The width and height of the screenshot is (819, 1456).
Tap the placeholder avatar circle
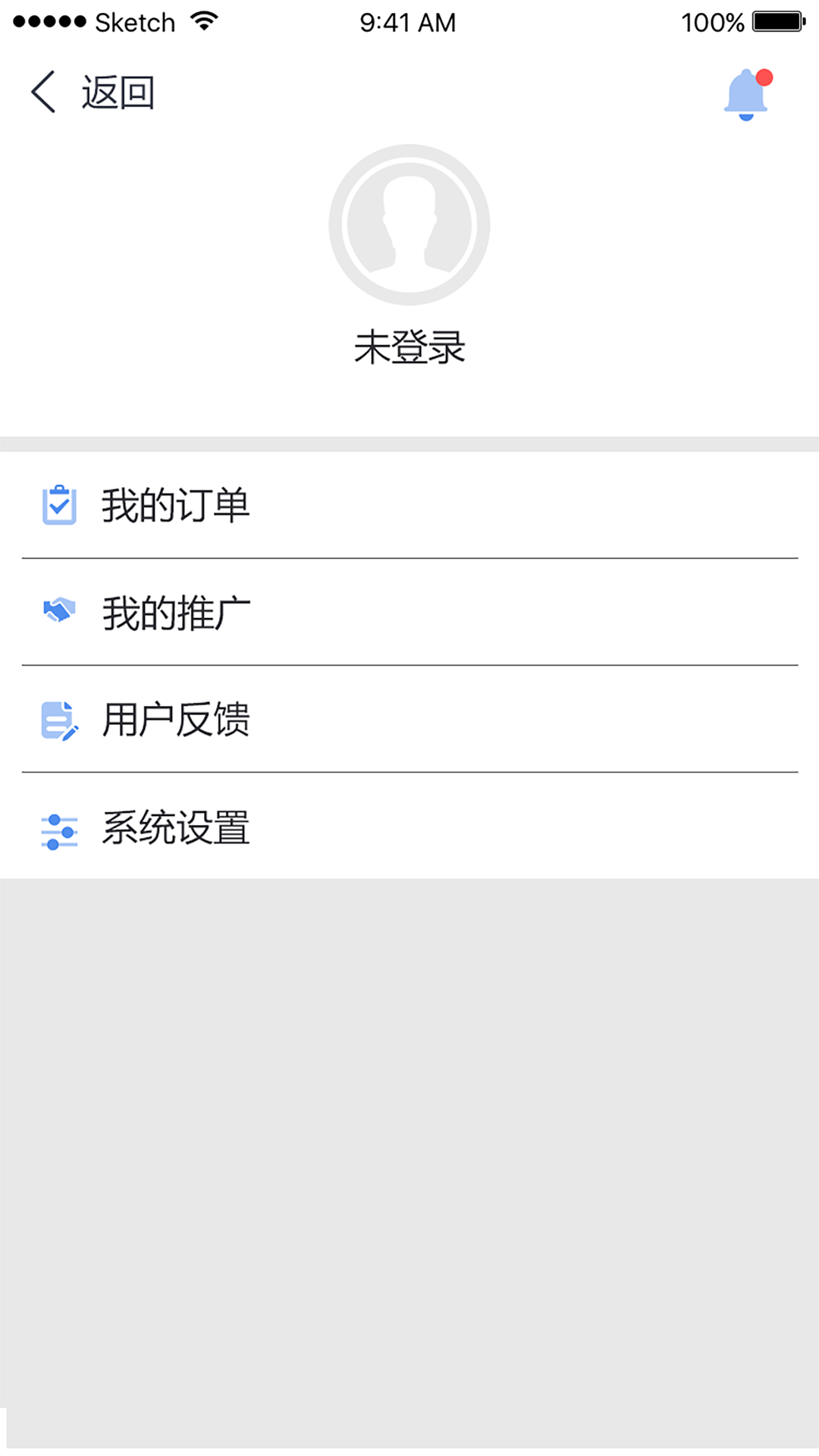point(409,224)
